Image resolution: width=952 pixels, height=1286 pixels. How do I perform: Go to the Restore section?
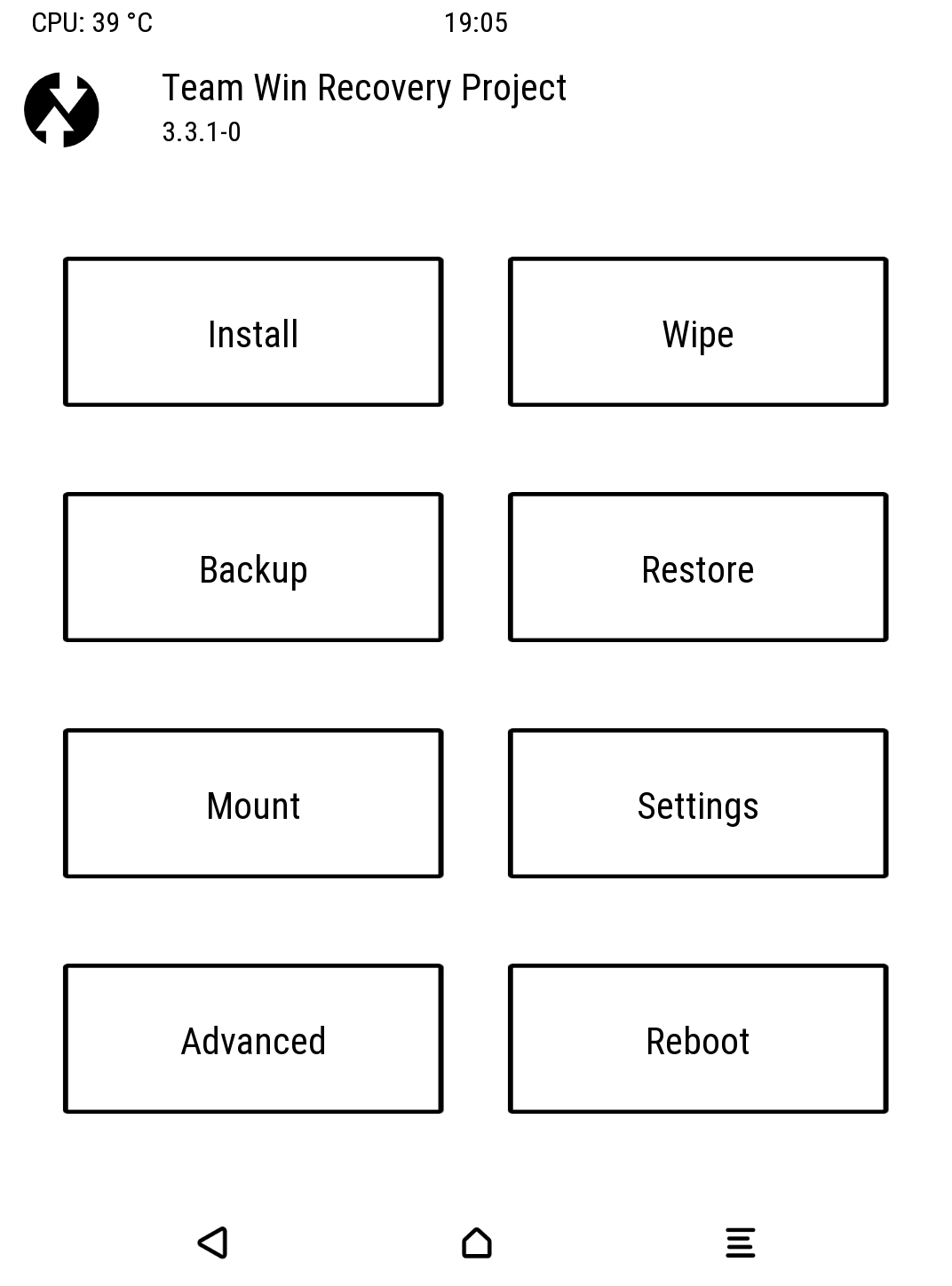(x=697, y=568)
